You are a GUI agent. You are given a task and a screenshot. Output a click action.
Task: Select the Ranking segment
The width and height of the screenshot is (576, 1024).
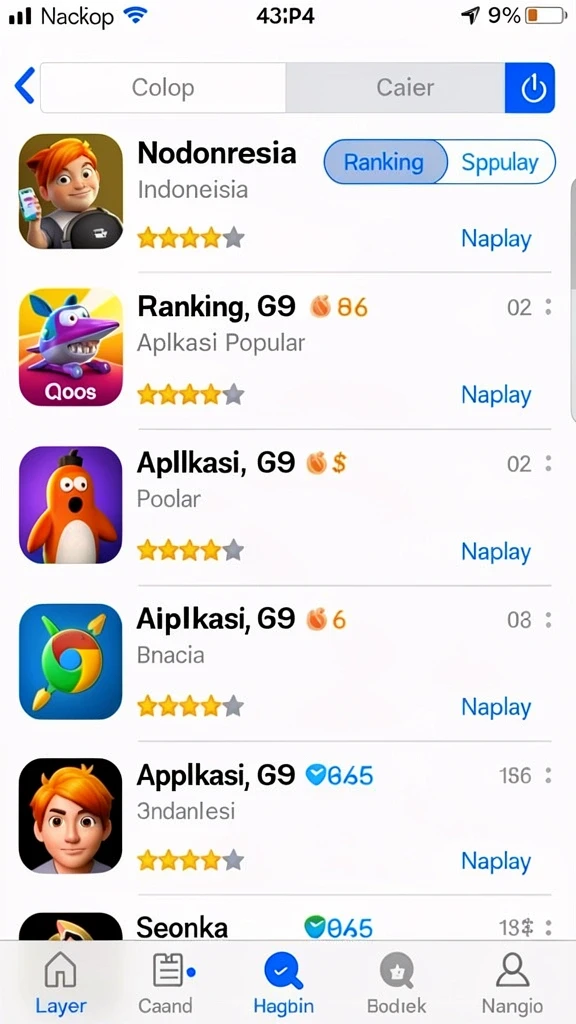(385, 162)
